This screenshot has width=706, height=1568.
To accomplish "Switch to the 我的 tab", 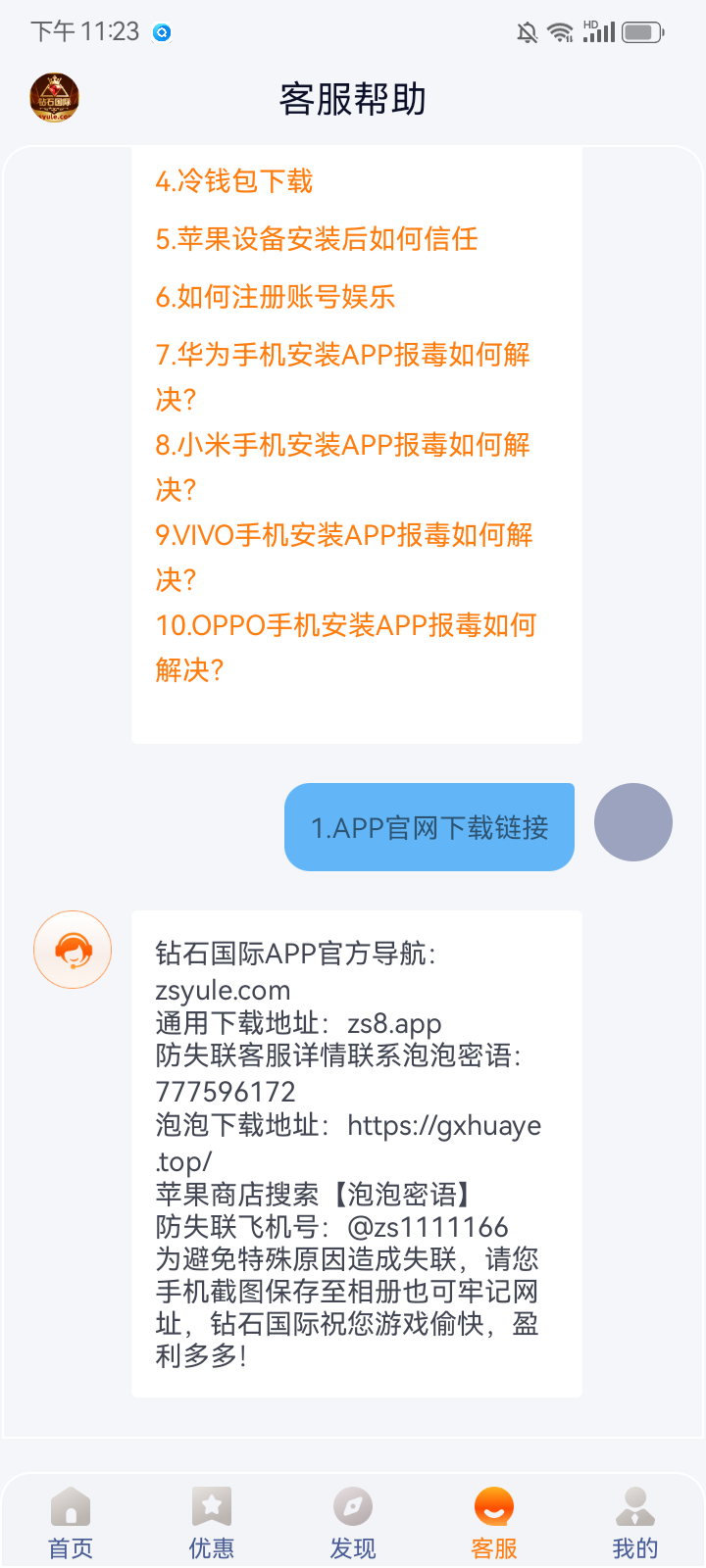I will click(x=633, y=1524).
